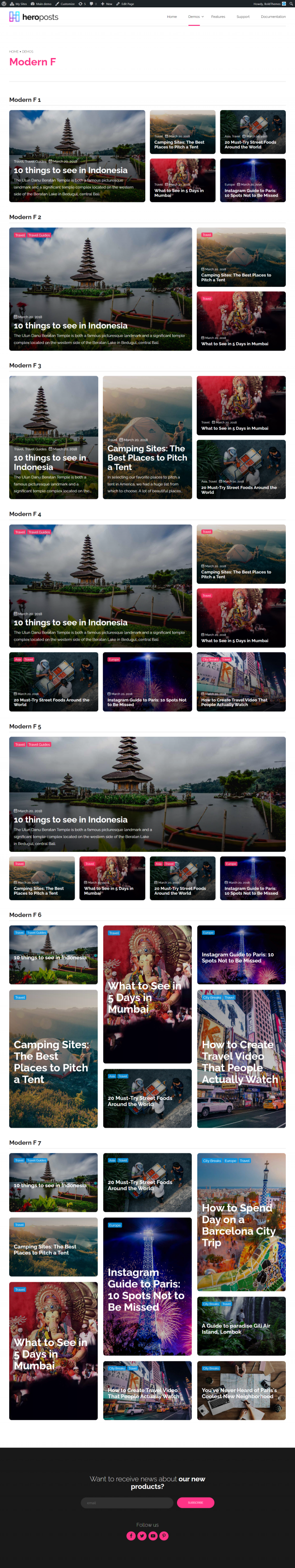Viewport: 295px width, 1568px height.
Task: Open the Support menu link
Action: [242, 17]
